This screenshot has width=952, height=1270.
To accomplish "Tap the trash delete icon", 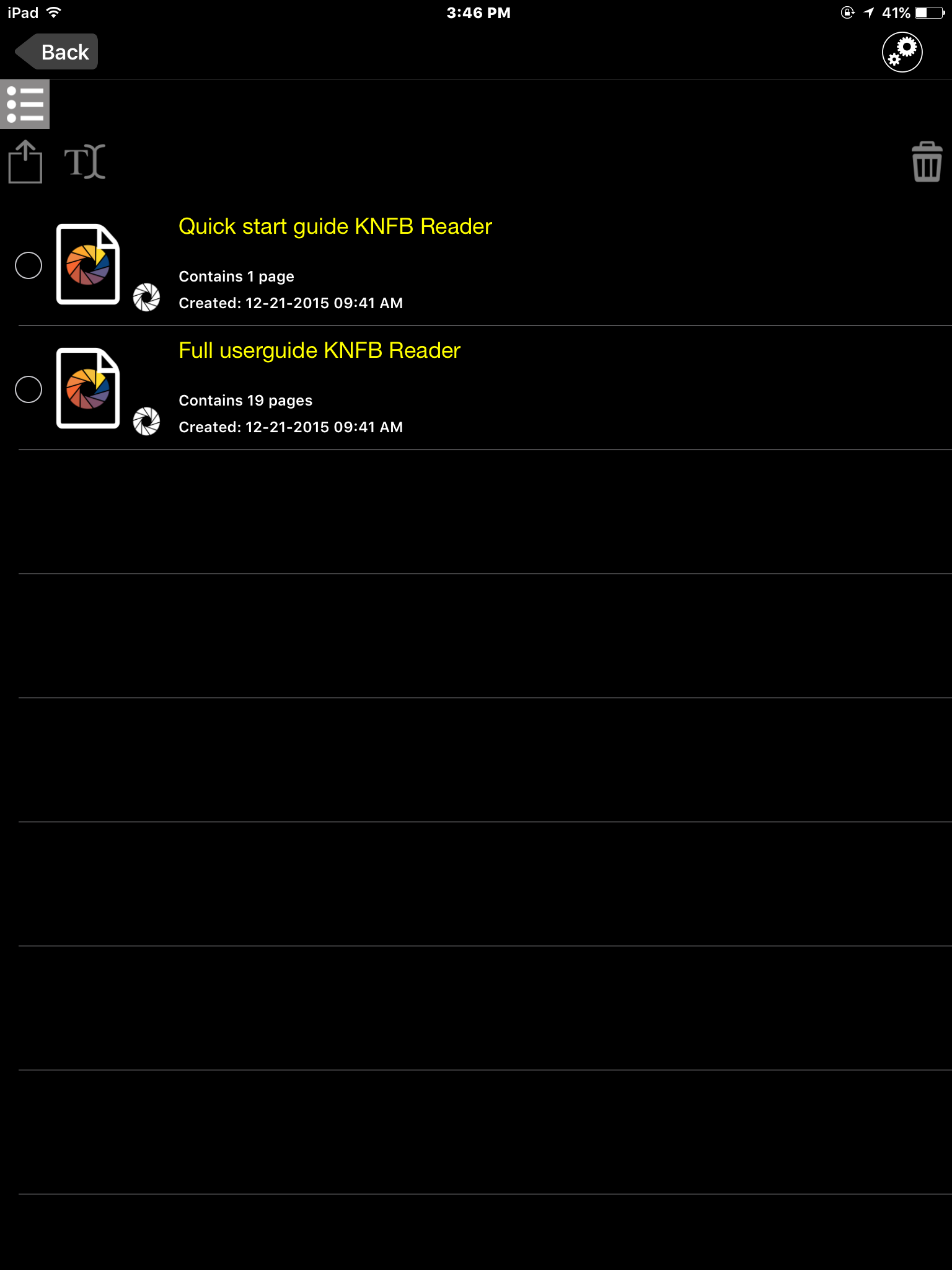I will [927, 162].
